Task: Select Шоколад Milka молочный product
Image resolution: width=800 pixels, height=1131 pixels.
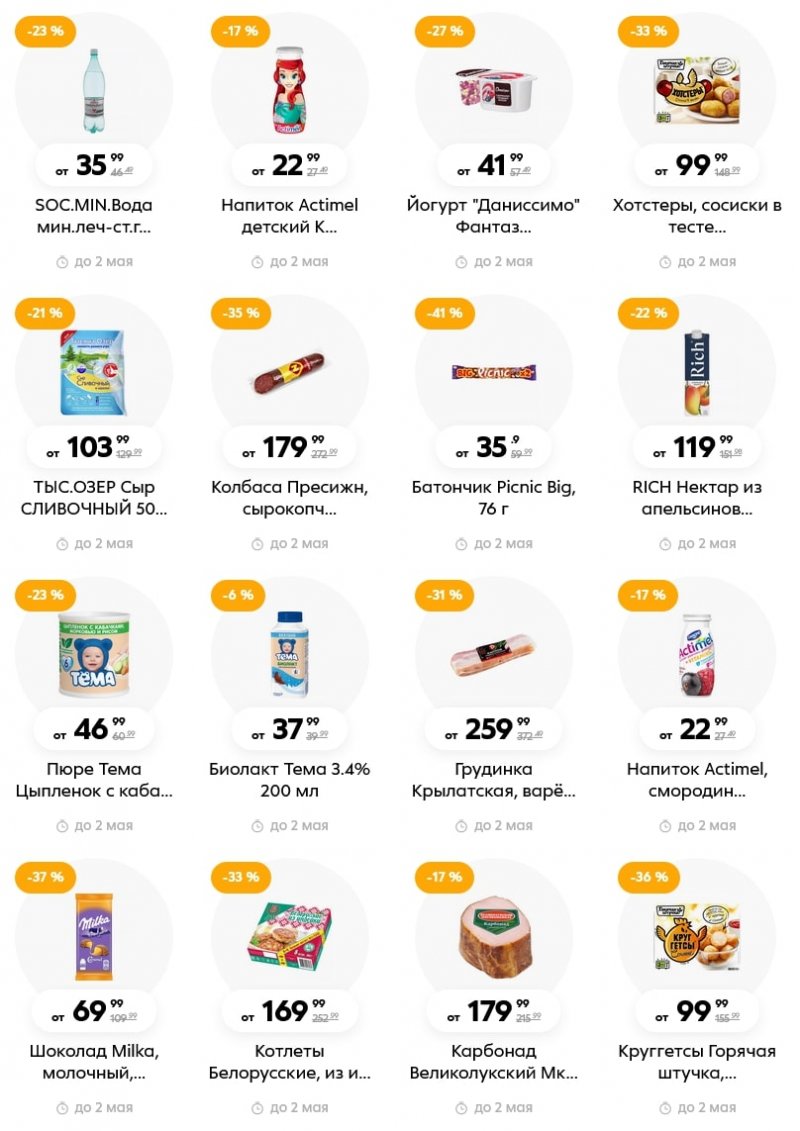Action: pos(94,938)
